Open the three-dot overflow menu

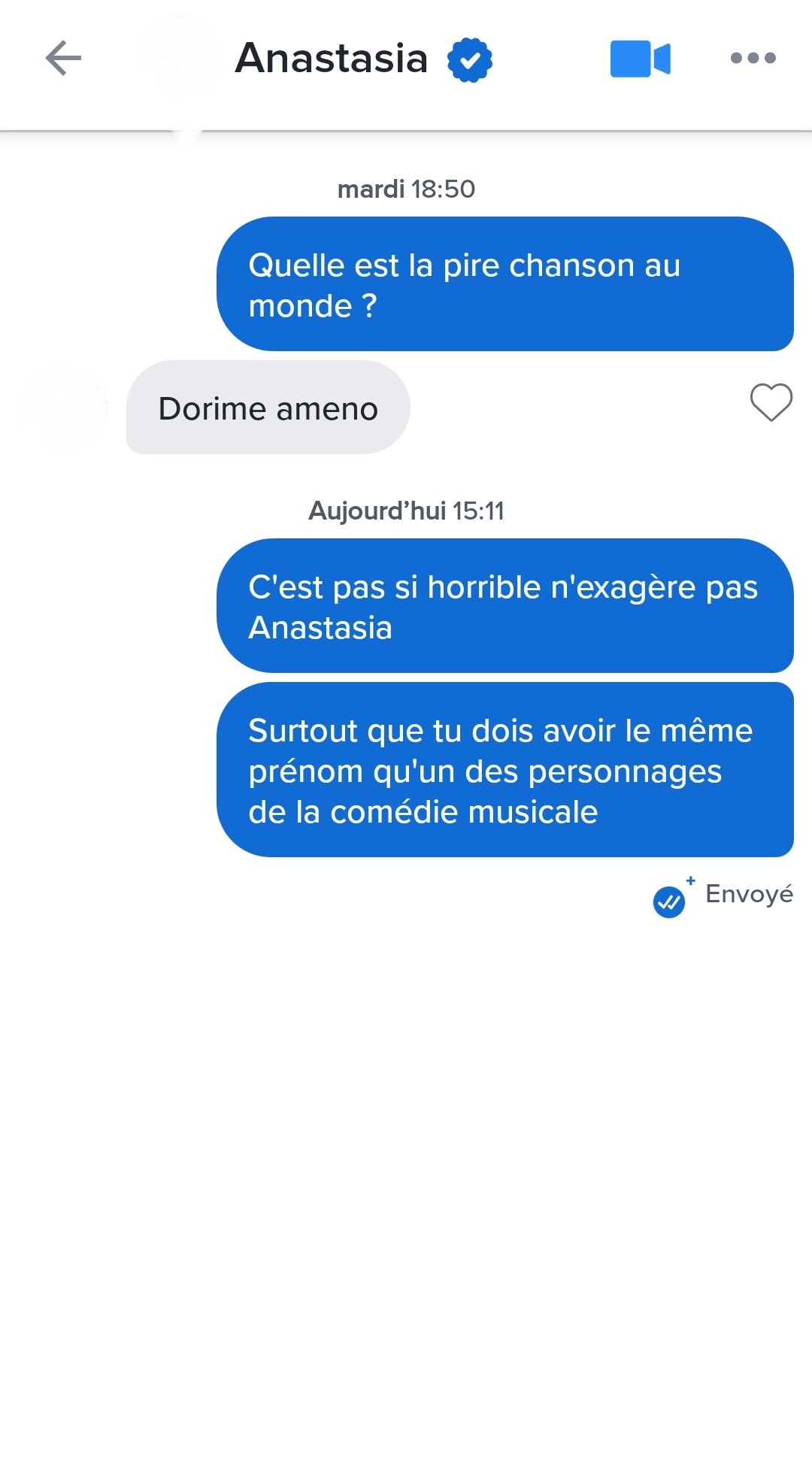[753, 58]
